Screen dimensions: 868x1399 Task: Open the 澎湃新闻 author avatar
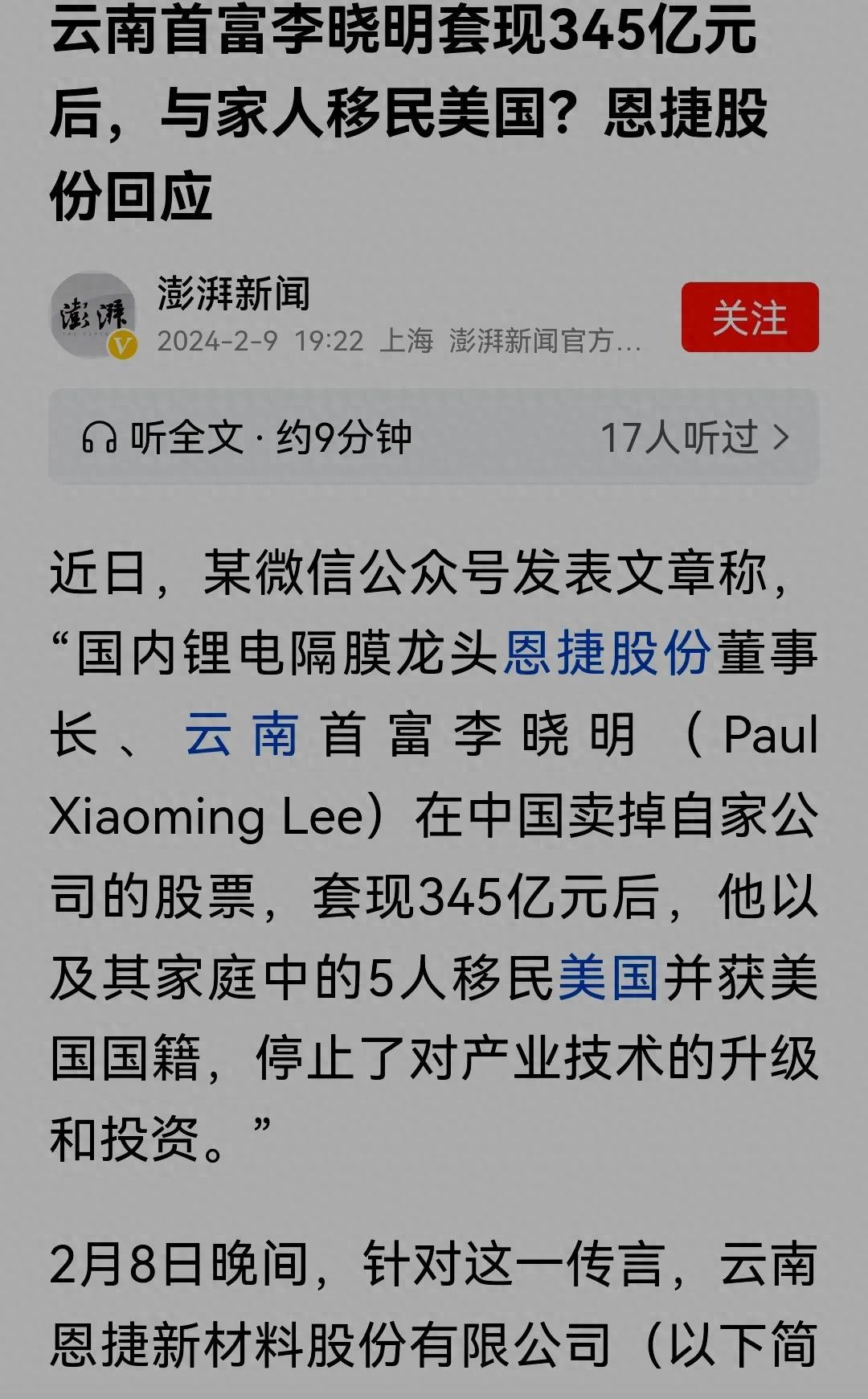coord(92,315)
